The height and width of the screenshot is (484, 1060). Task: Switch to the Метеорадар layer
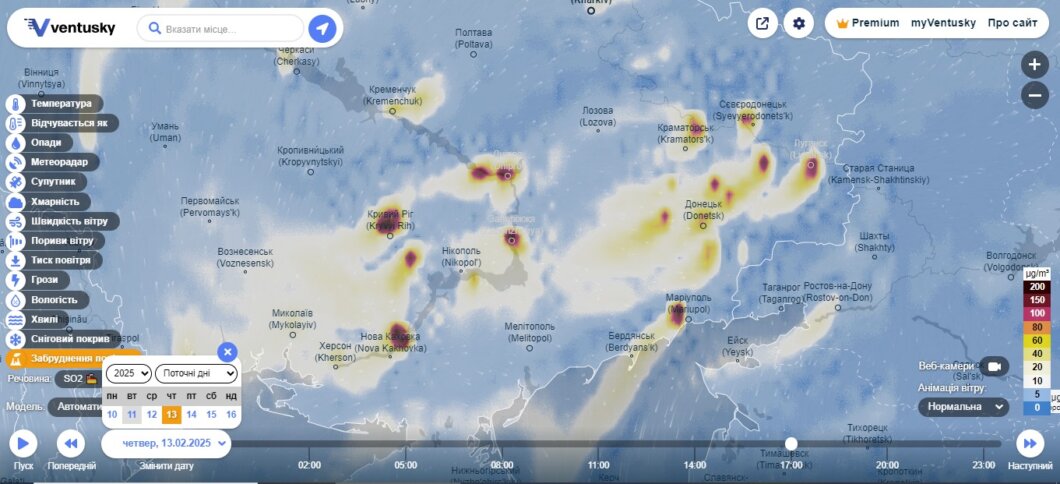click(59, 162)
